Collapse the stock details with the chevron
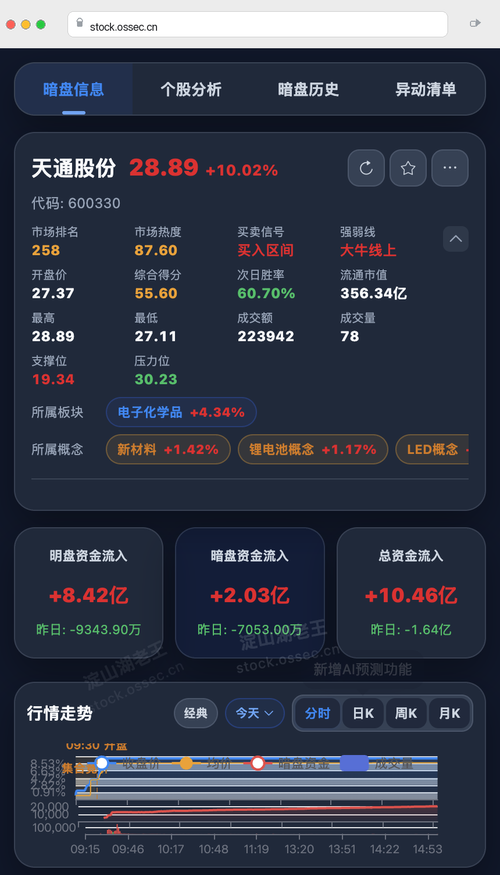The image size is (500, 875). [456, 239]
